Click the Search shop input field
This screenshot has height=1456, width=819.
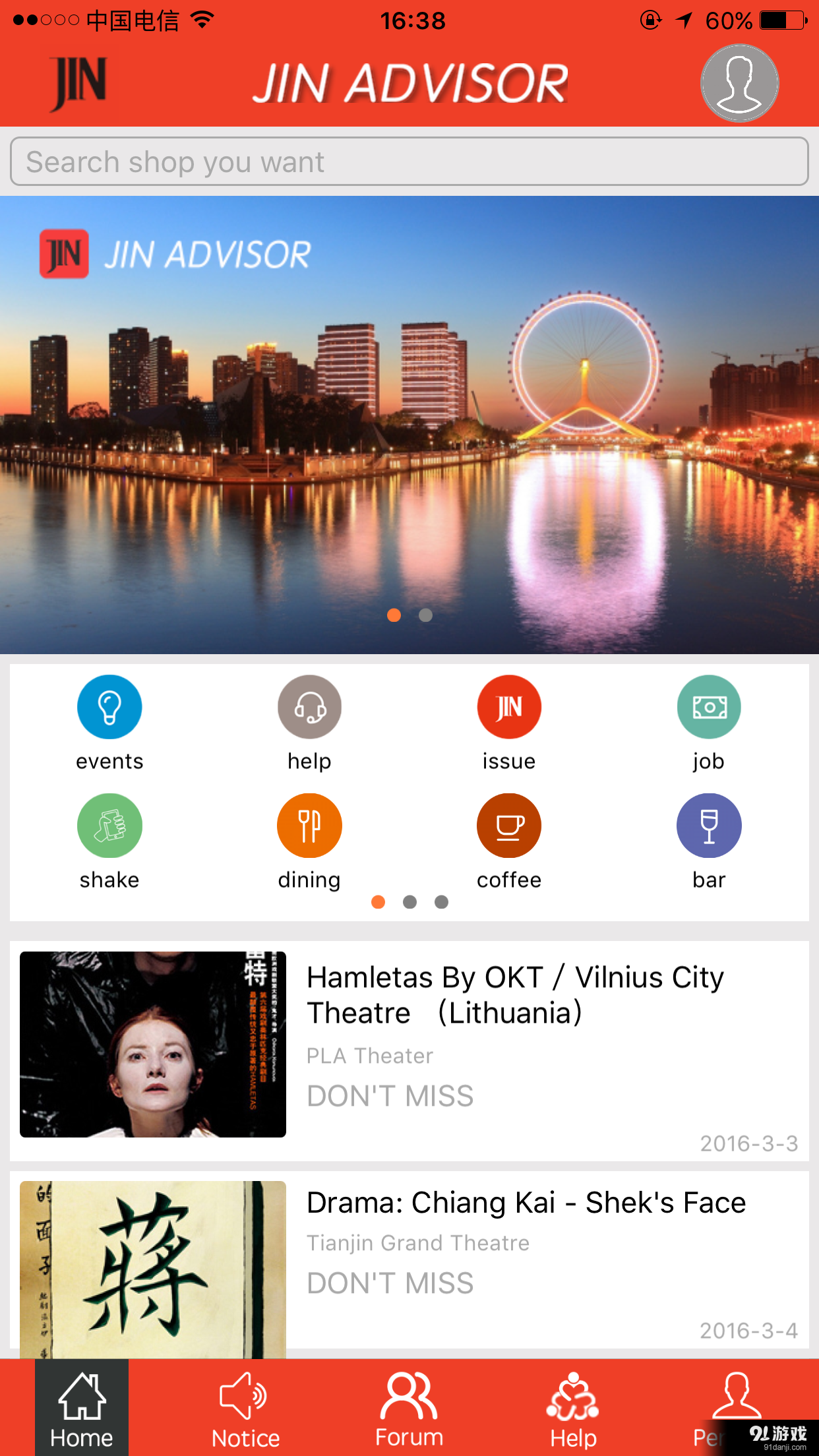409,161
